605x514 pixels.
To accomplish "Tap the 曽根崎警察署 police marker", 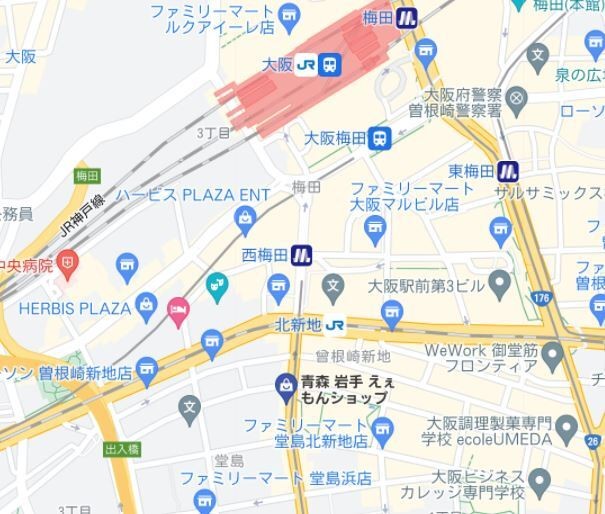I will click(516, 98).
